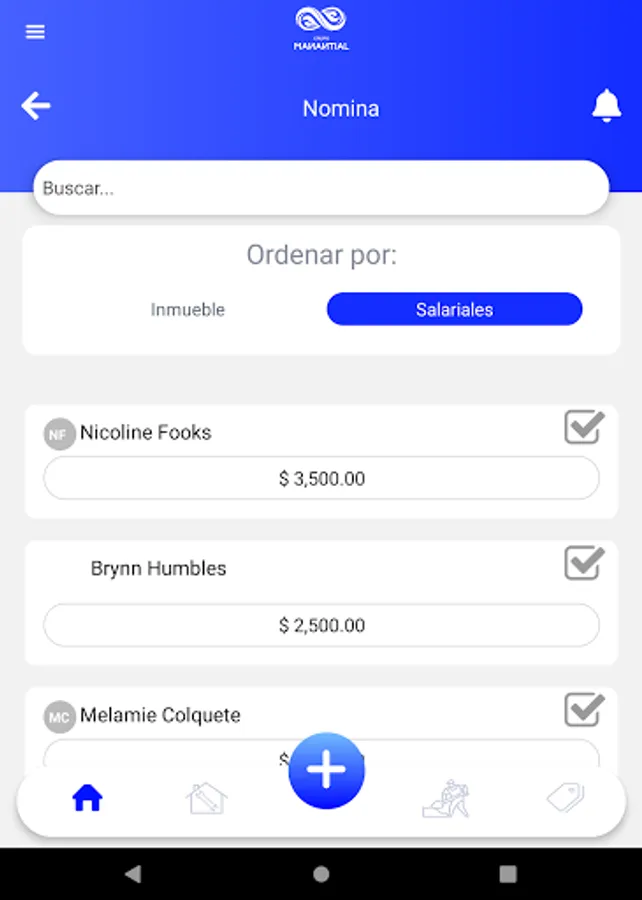Open the house with pencil tab
The height and width of the screenshot is (900, 642).
click(x=207, y=798)
